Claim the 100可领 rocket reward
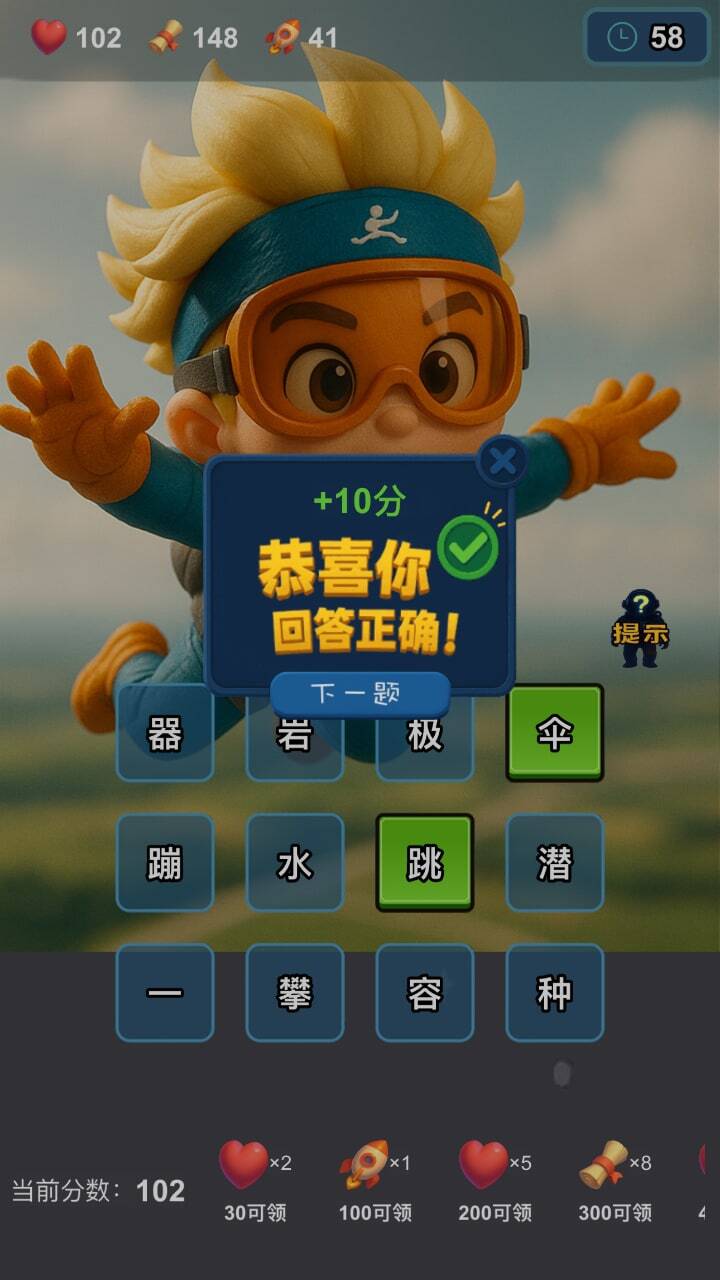Viewport: 720px width, 1280px height. 375,1180
